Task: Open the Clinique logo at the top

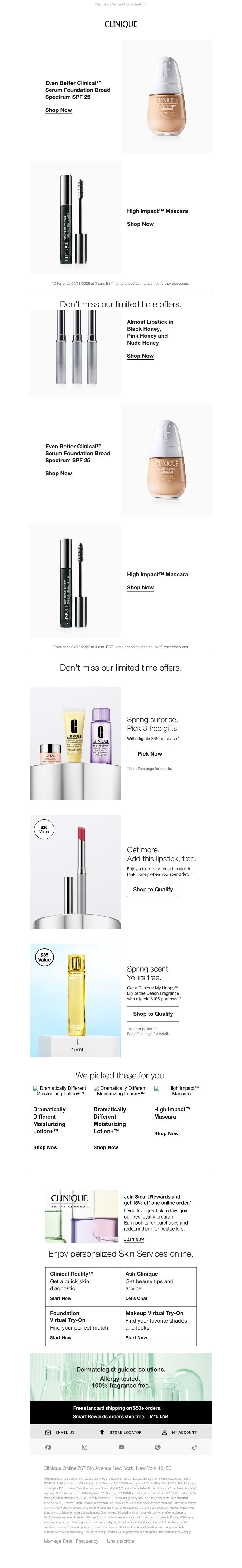Action: tap(120, 24)
